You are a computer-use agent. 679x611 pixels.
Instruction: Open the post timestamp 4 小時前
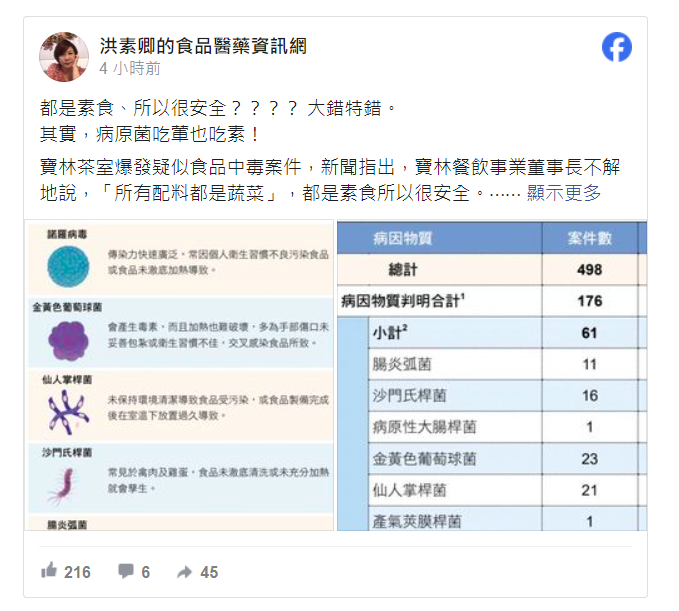click(130, 69)
